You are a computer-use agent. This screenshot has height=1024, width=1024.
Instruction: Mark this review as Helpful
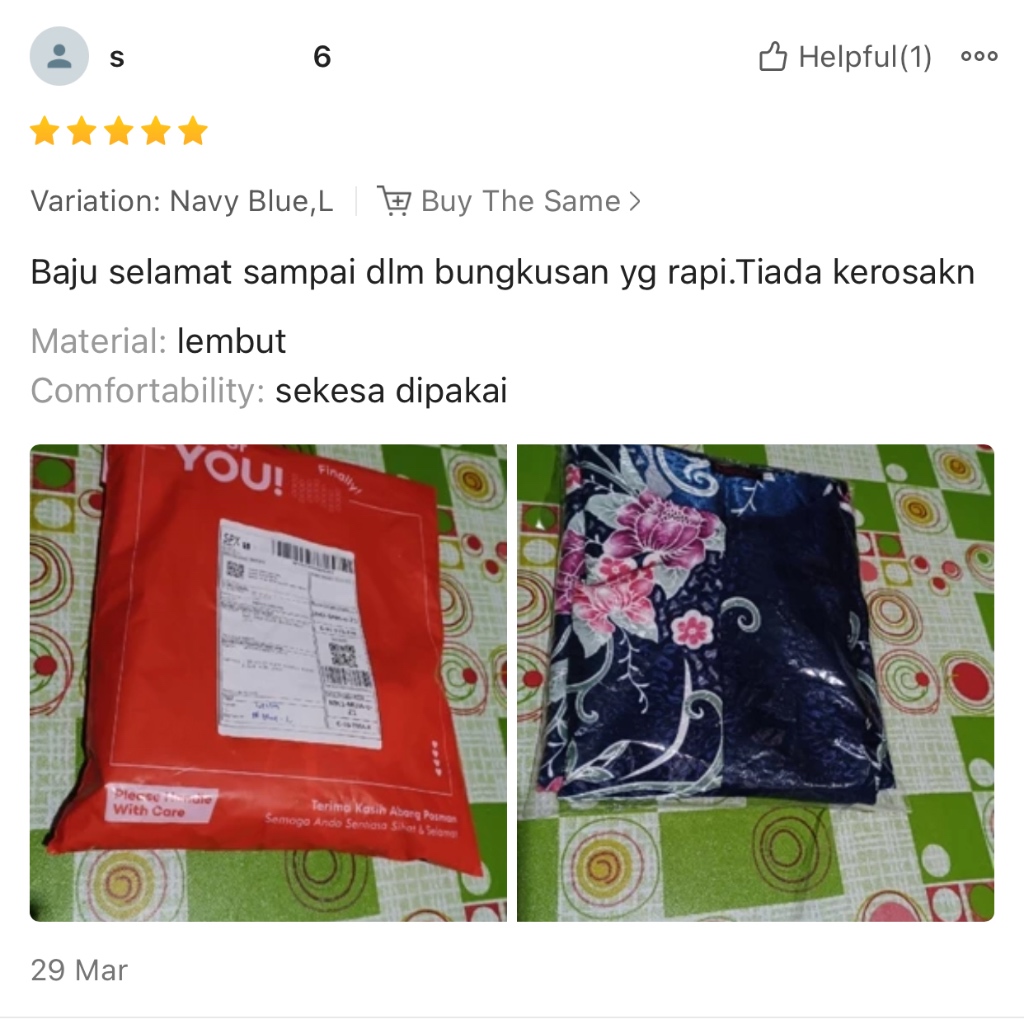pyautogui.click(x=845, y=58)
